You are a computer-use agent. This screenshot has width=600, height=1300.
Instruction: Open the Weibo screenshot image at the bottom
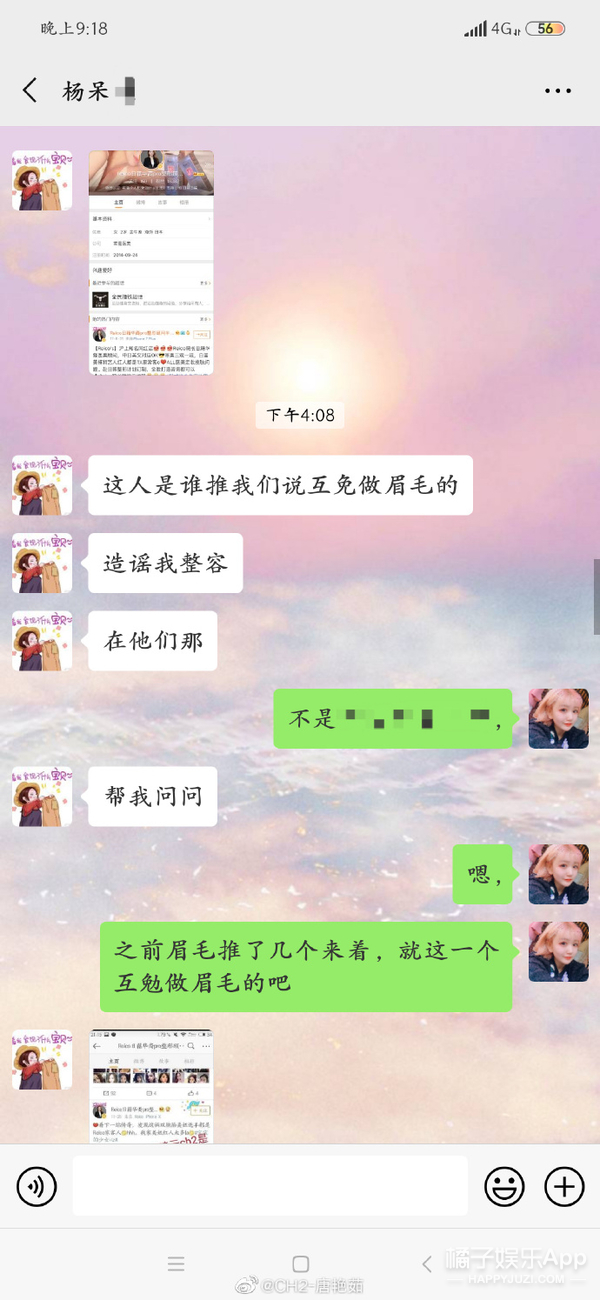pos(151,1086)
